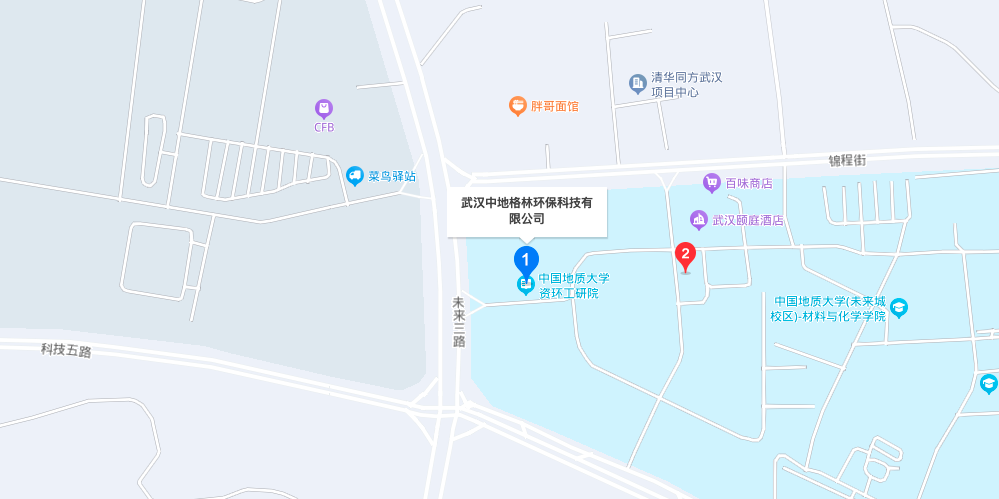Open the CFB place pin

(x=323, y=108)
